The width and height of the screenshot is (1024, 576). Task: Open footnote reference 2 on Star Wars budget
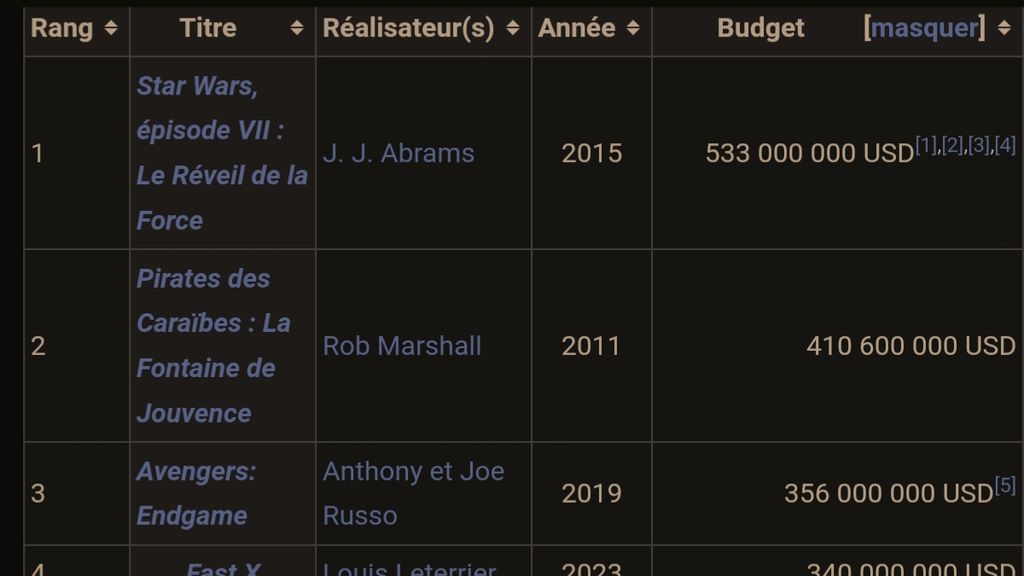[952, 145]
